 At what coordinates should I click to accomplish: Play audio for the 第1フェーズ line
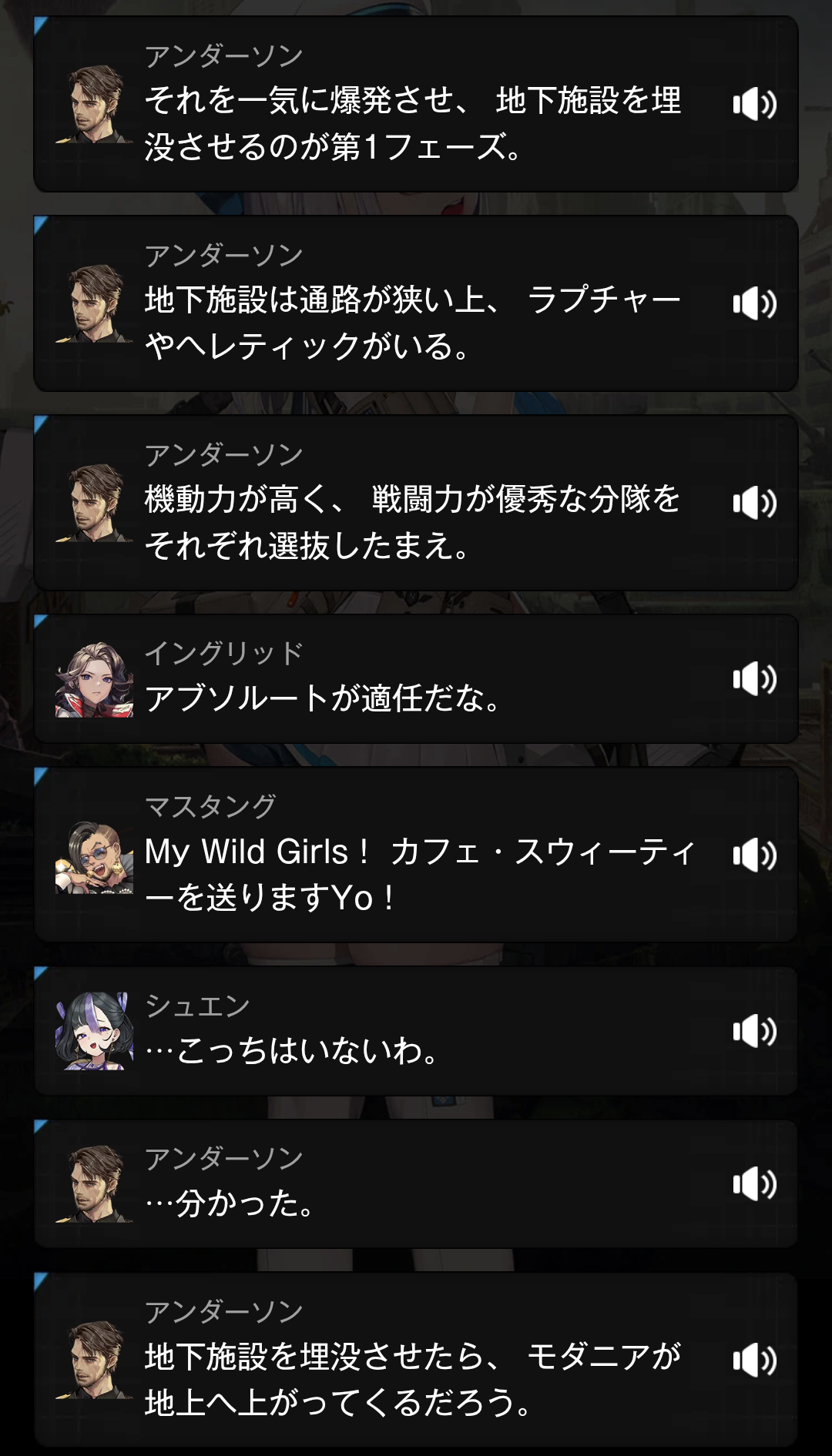coord(754,104)
